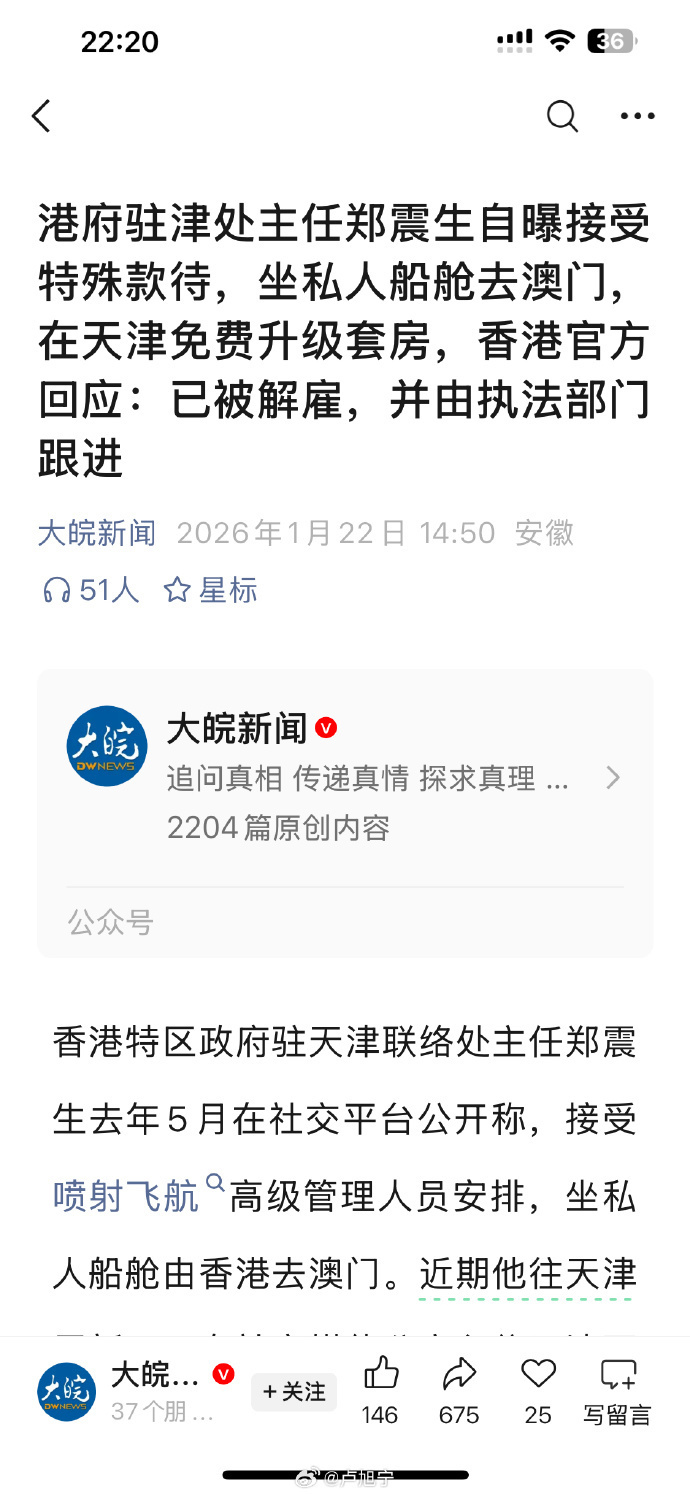Screen dimensions: 690x1494
Task: Open 大皖新闻 author link under the headline
Action: tap(97, 533)
